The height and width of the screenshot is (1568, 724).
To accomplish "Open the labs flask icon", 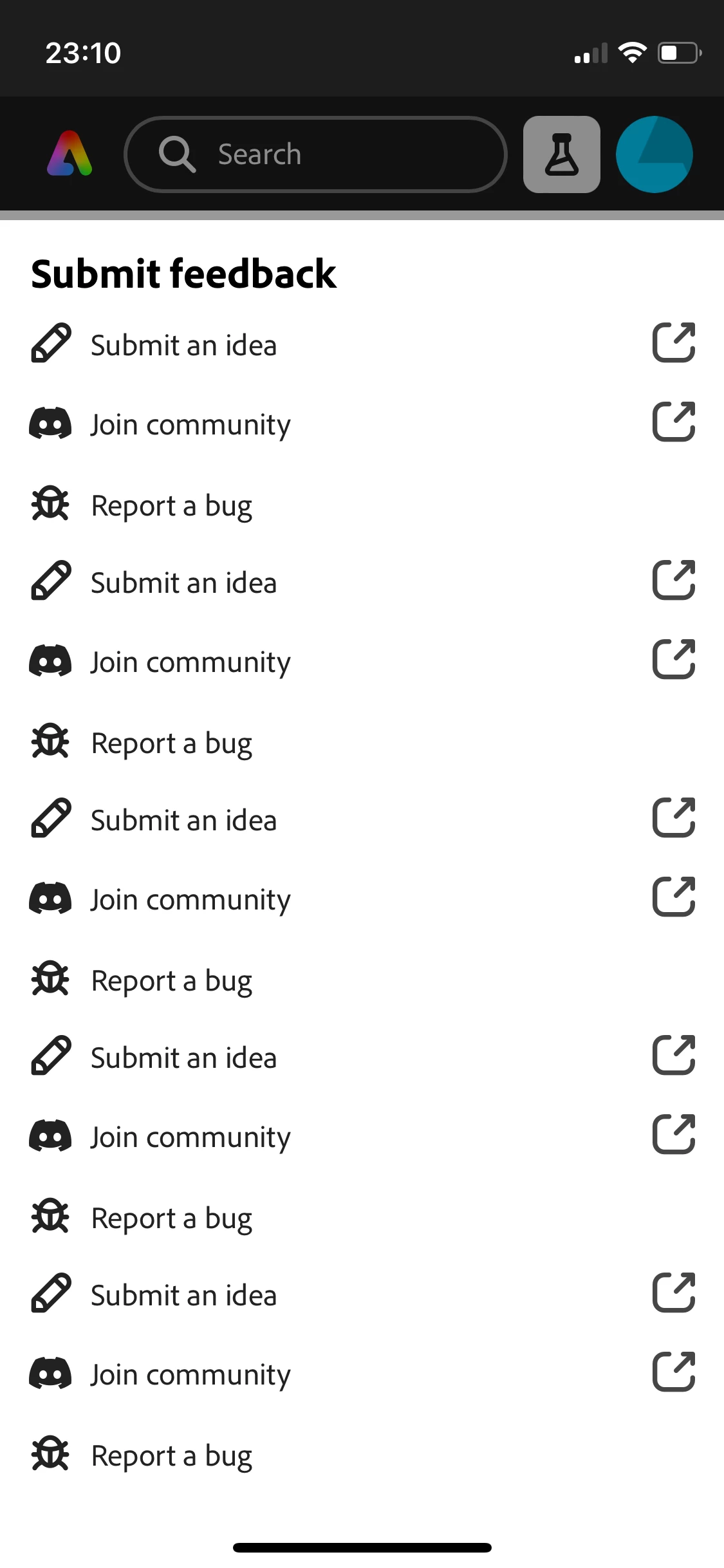I will 561,154.
